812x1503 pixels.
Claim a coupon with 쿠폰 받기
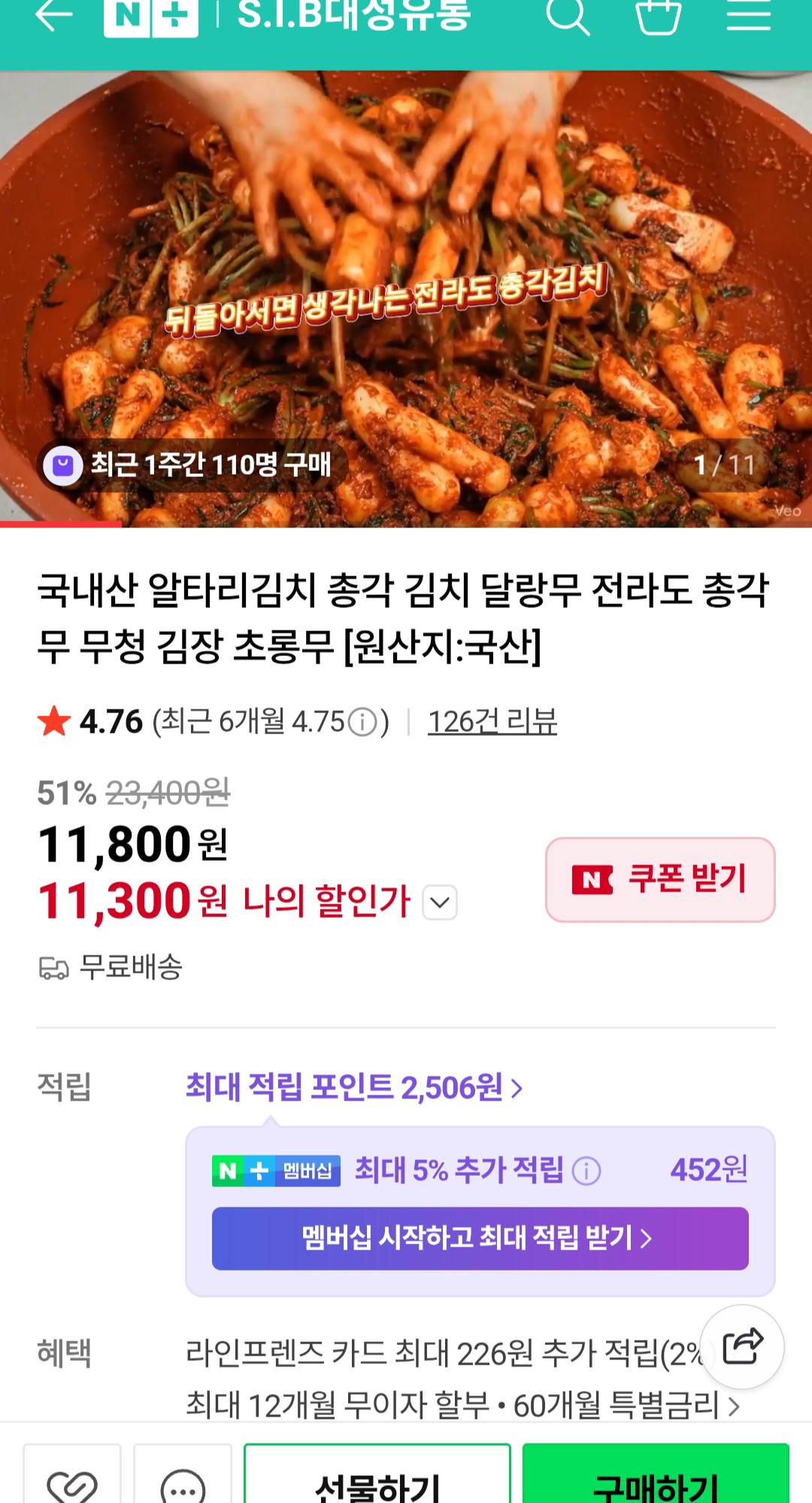[x=660, y=880]
